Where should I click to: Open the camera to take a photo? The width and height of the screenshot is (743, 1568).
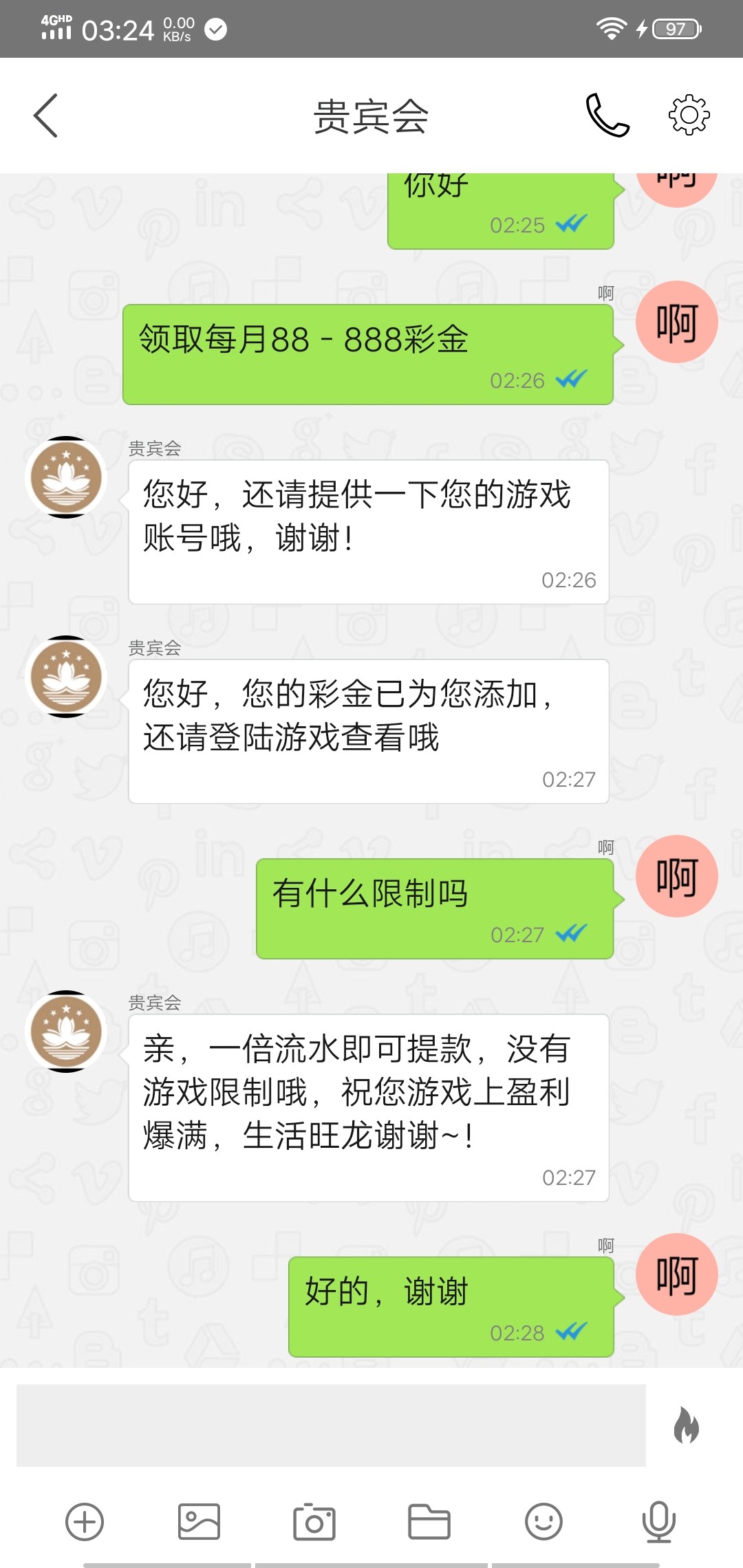pyautogui.click(x=314, y=1521)
